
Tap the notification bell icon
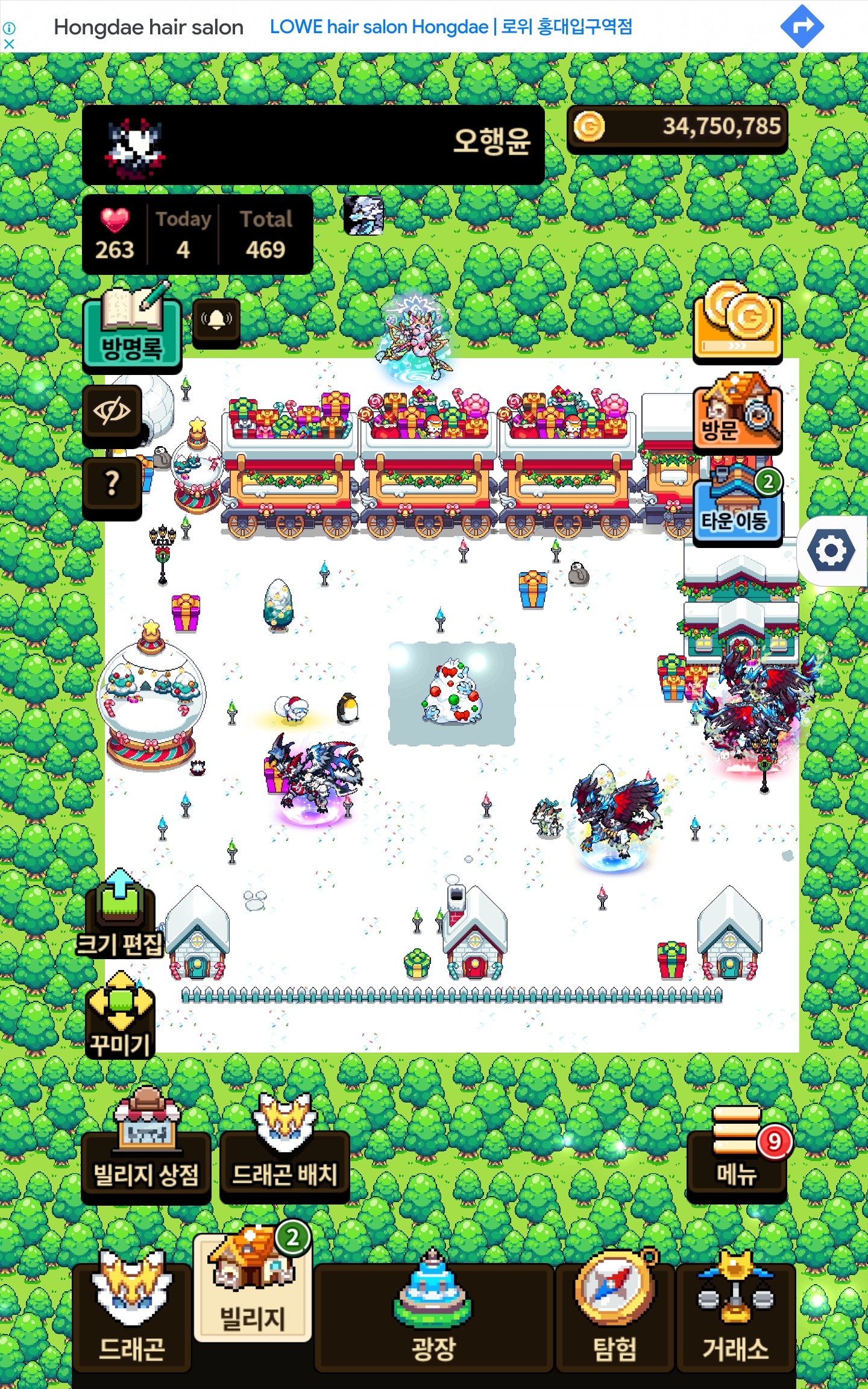click(x=216, y=322)
